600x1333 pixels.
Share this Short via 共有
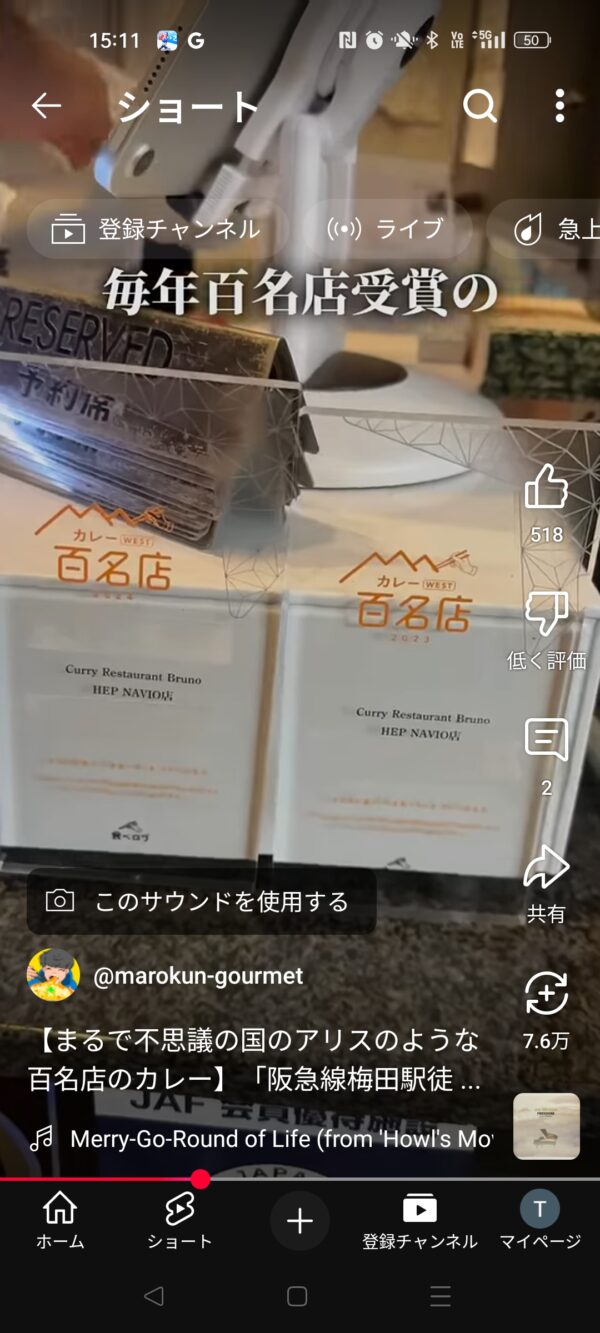(x=546, y=868)
